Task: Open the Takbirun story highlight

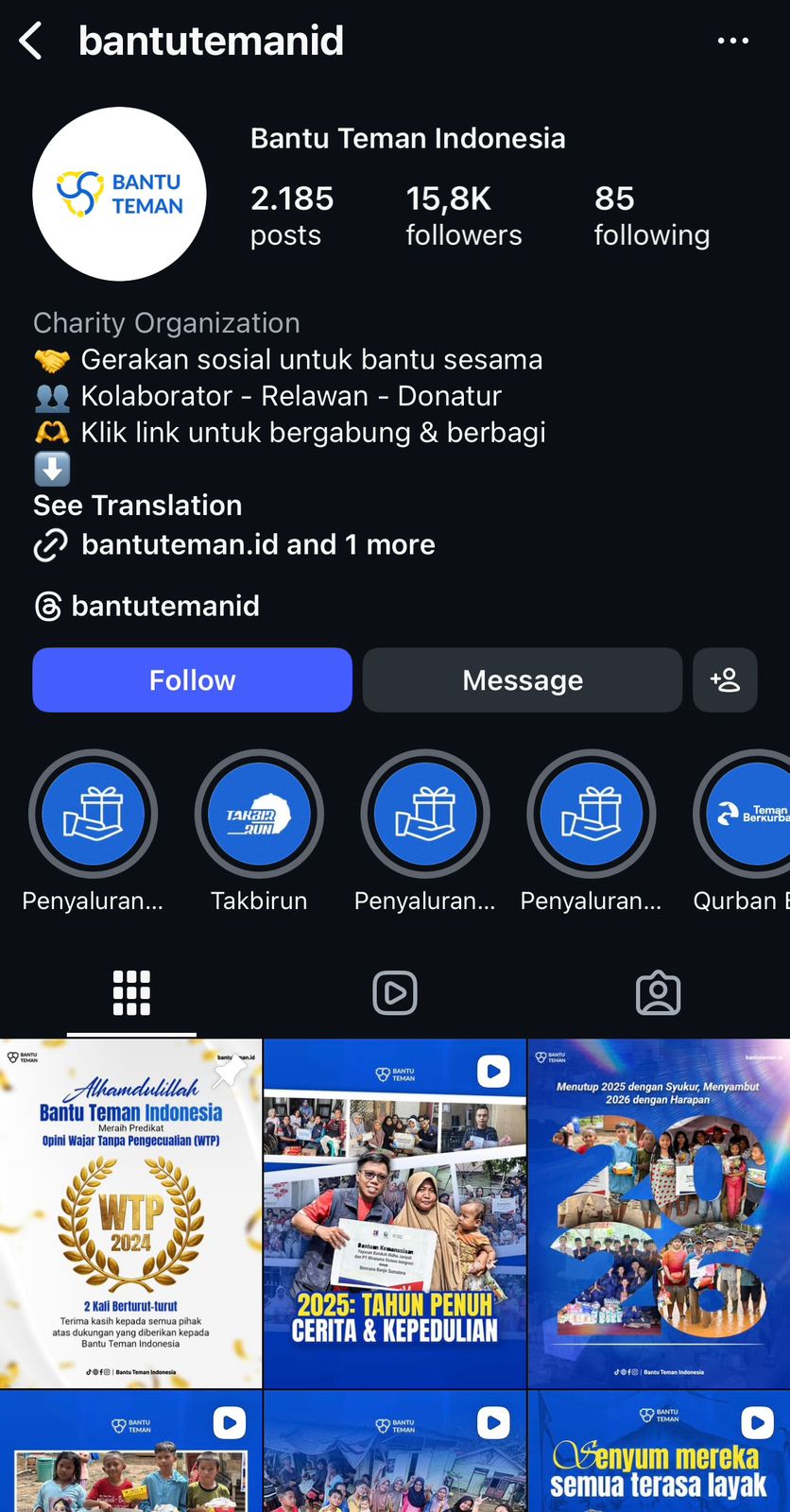Action: (x=259, y=815)
